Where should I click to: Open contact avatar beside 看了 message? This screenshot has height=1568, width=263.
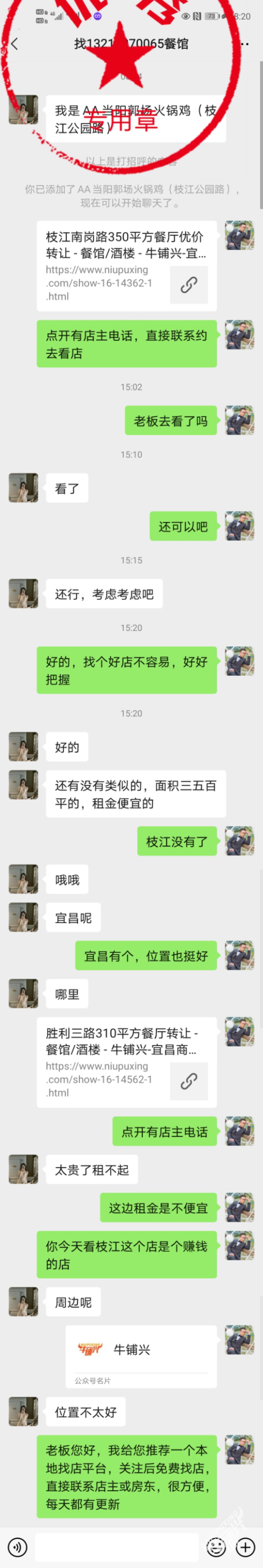[23, 488]
